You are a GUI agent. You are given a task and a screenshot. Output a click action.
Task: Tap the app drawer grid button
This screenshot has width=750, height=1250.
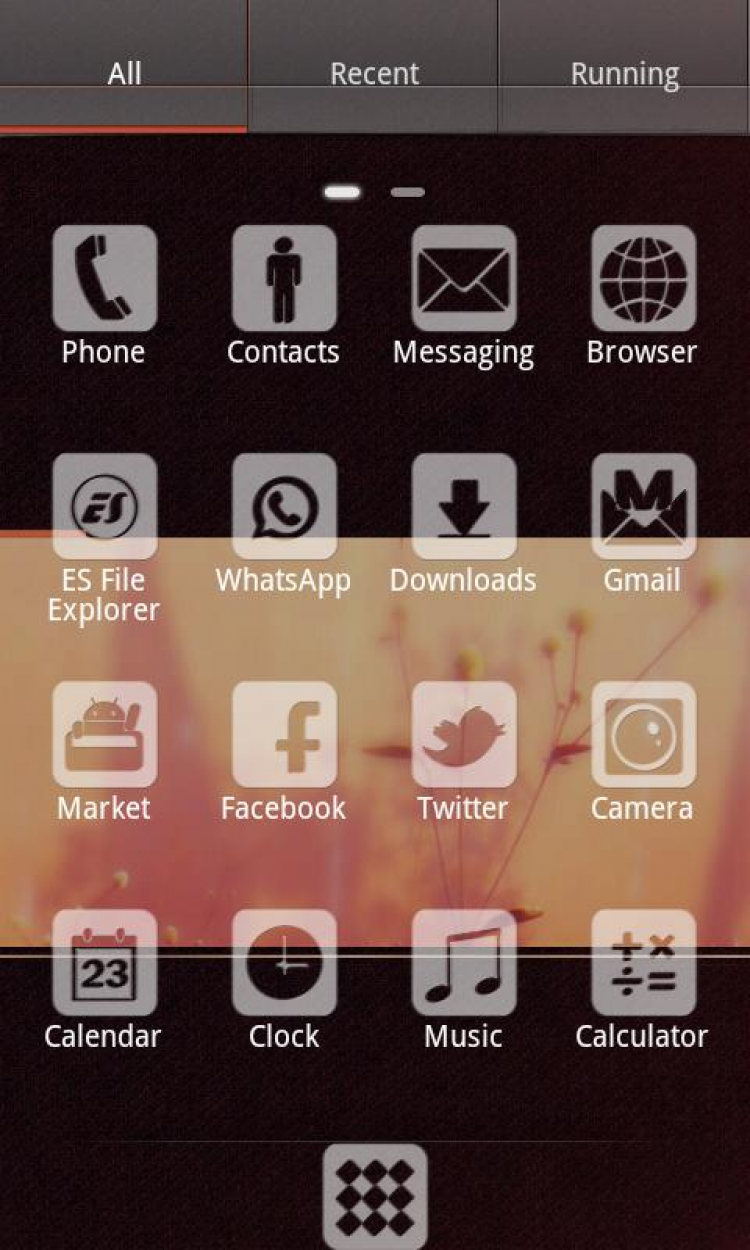click(375, 1196)
